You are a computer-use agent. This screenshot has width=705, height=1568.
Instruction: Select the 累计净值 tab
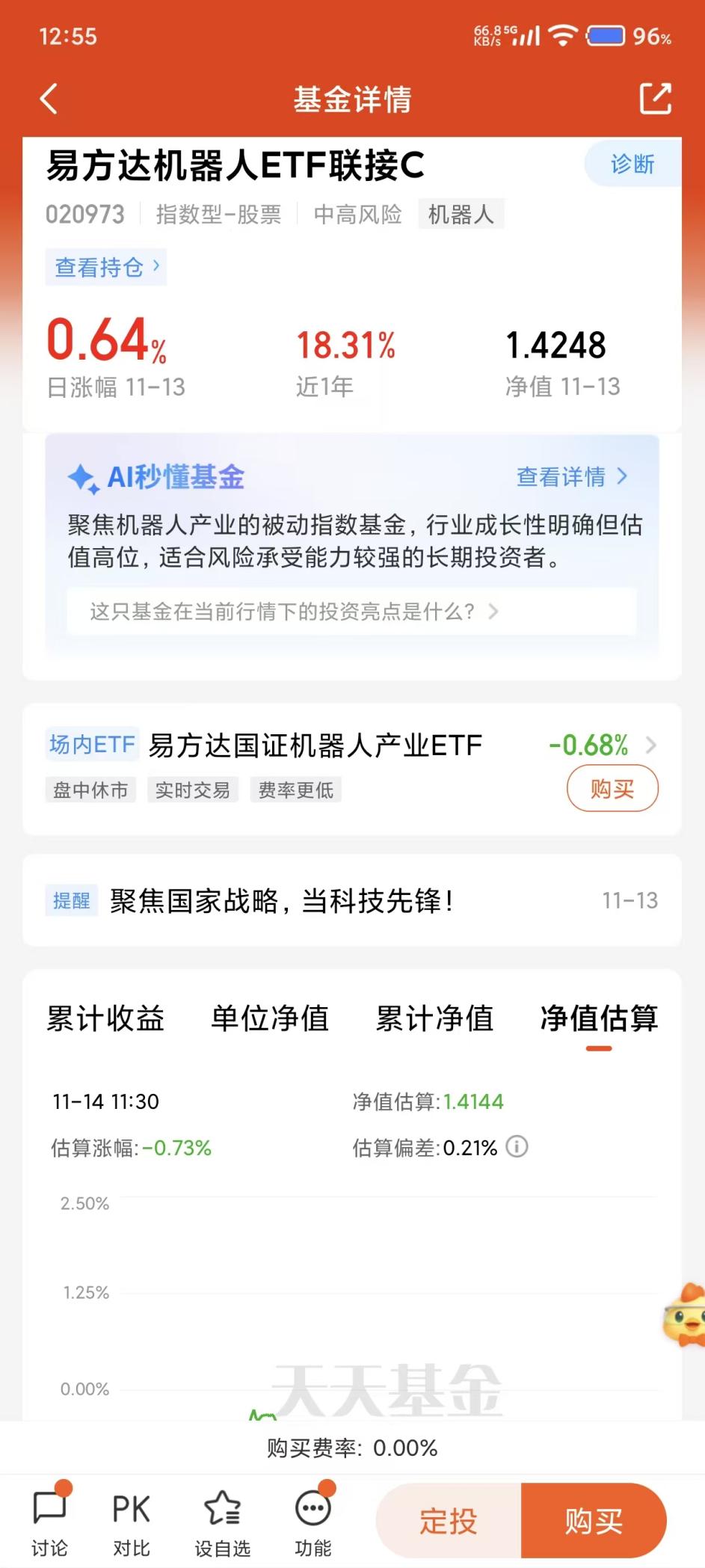pyautogui.click(x=434, y=1018)
